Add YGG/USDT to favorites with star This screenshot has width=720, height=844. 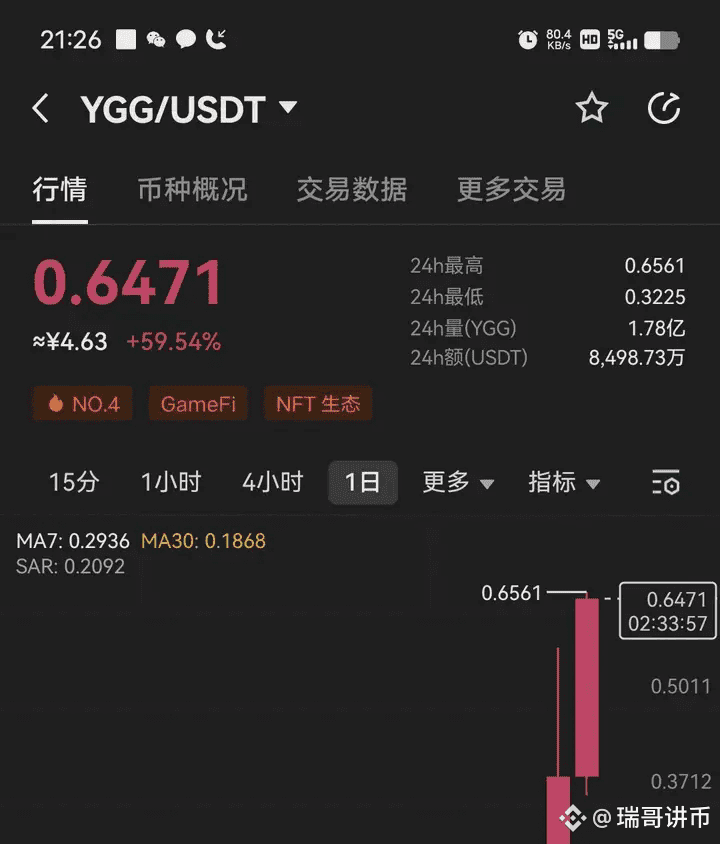pyautogui.click(x=592, y=108)
